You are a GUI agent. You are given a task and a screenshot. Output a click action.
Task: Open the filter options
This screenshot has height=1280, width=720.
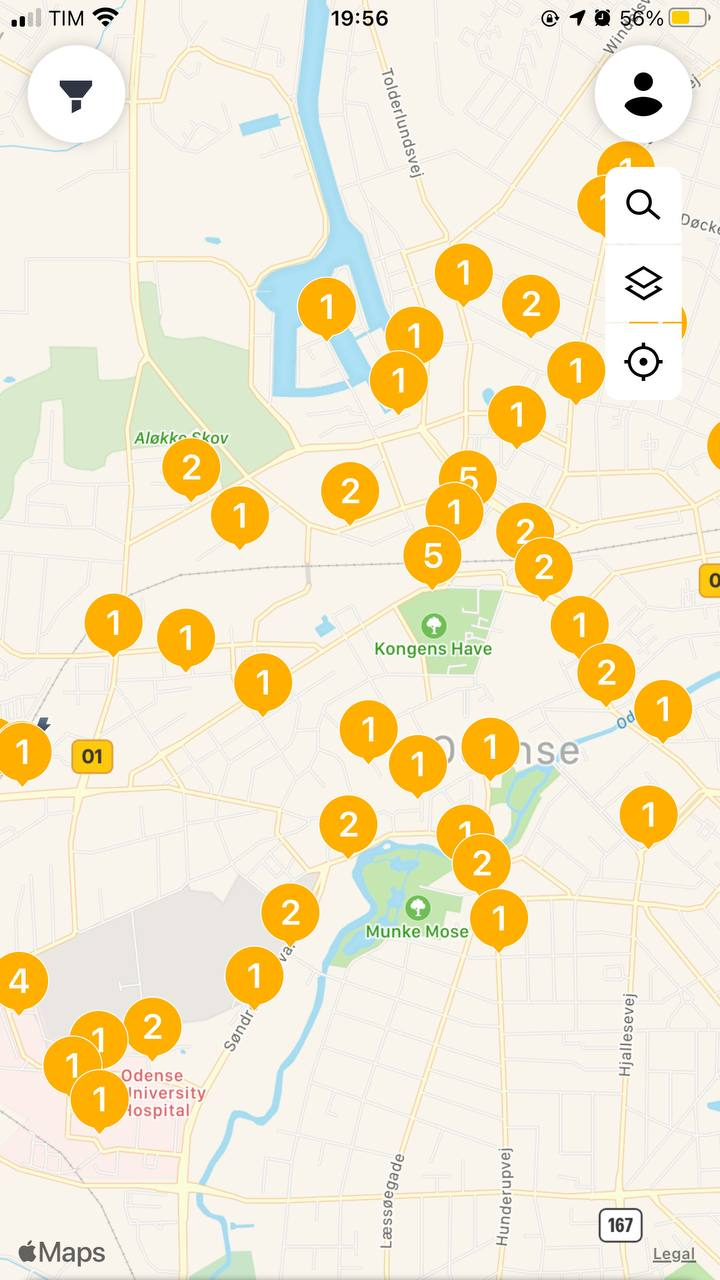click(x=76, y=94)
